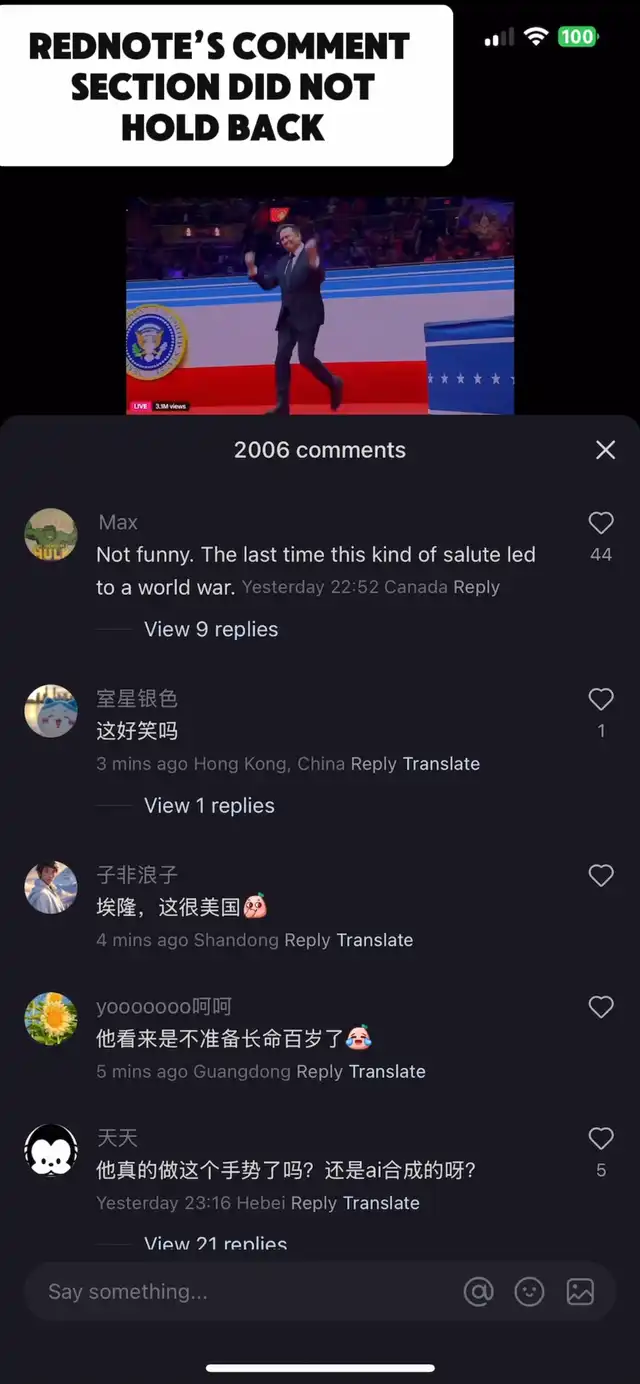Image resolution: width=640 pixels, height=1384 pixels.
Task: Translate the comment 这好笑吗
Action: [x=441, y=763]
